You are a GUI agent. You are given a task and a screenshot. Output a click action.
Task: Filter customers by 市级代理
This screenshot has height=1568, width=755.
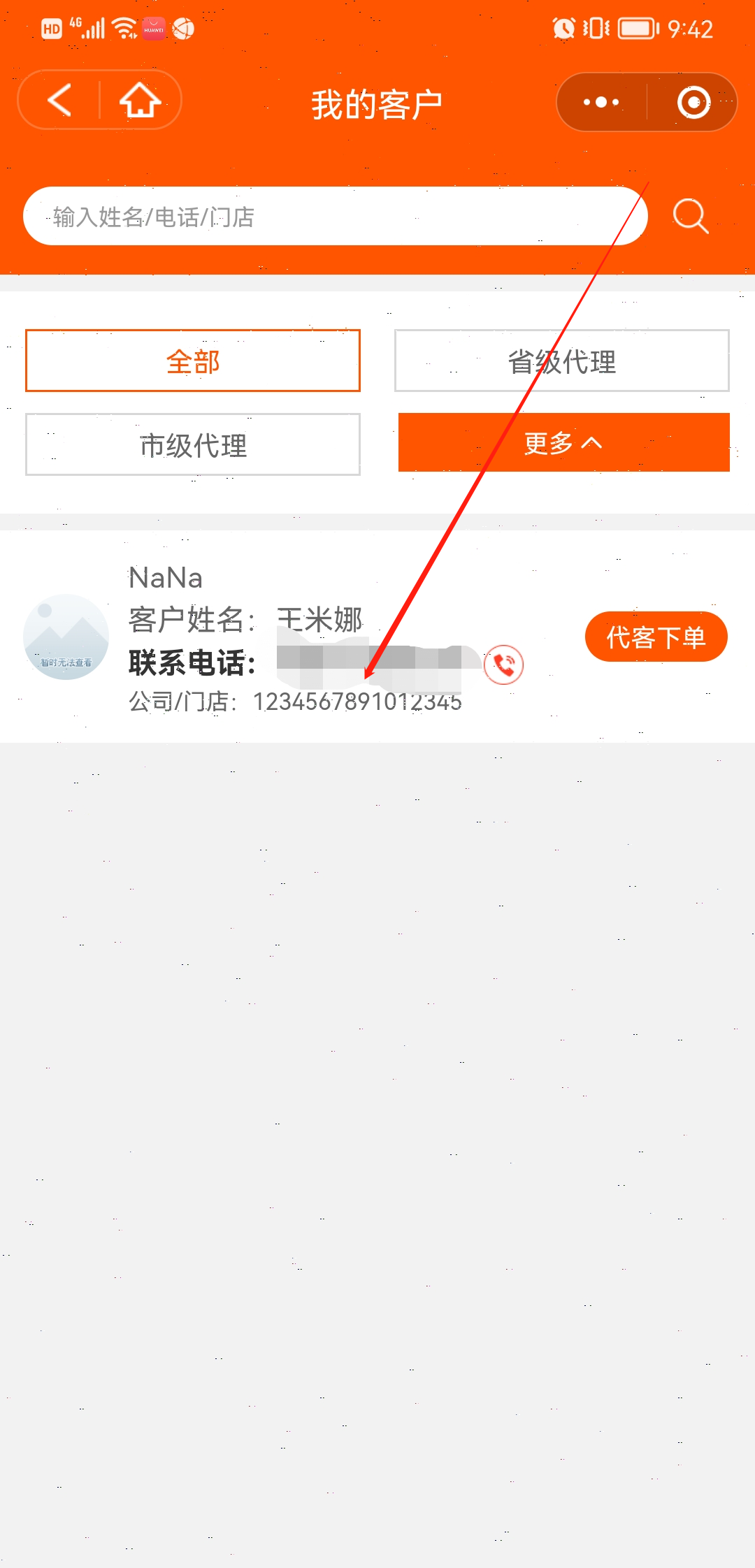tap(193, 445)
